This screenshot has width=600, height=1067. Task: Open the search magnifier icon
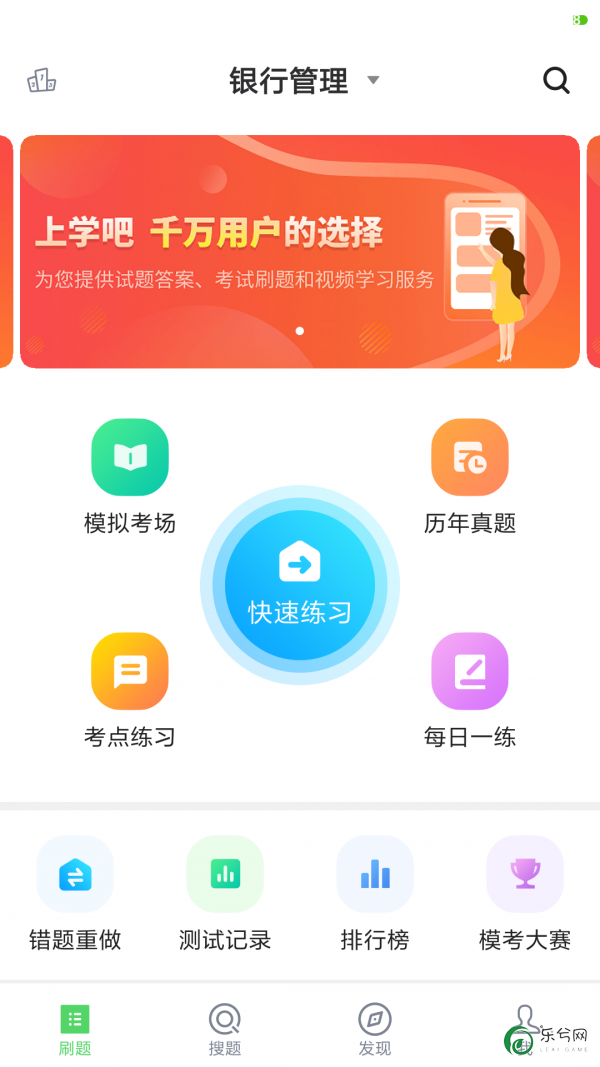tap(556, 81)
